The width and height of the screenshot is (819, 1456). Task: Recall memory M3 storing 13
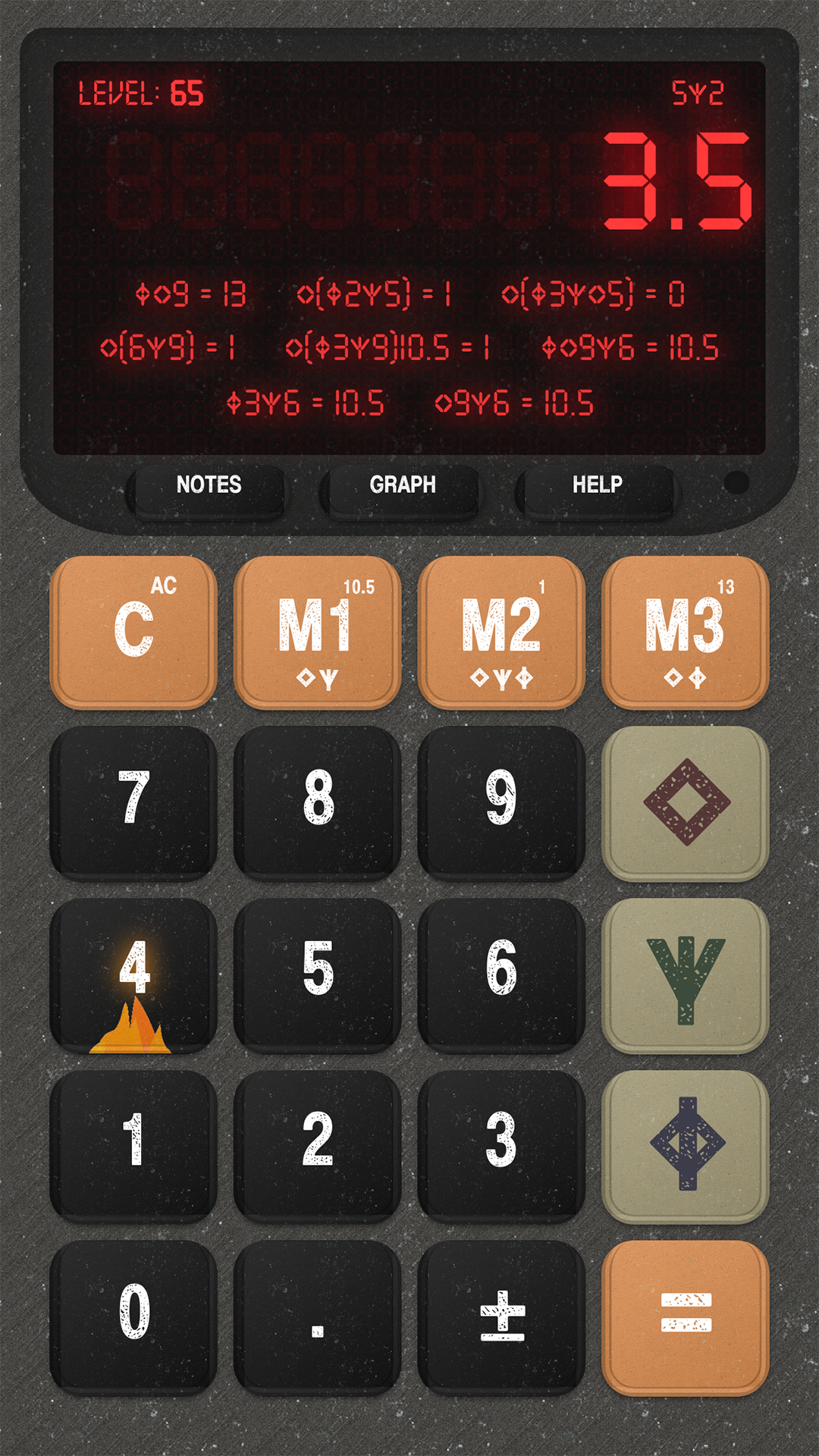tap(685, 632)
